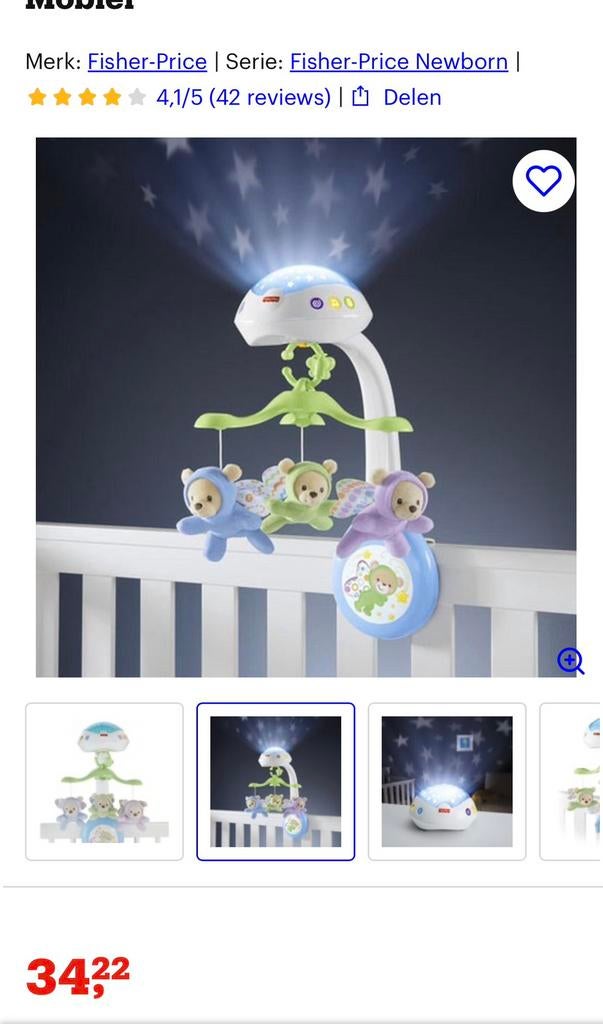Select the third thumbnail with star projector
The height and width of the screenshot is (1024, 603).
click(x=447, y=781)
